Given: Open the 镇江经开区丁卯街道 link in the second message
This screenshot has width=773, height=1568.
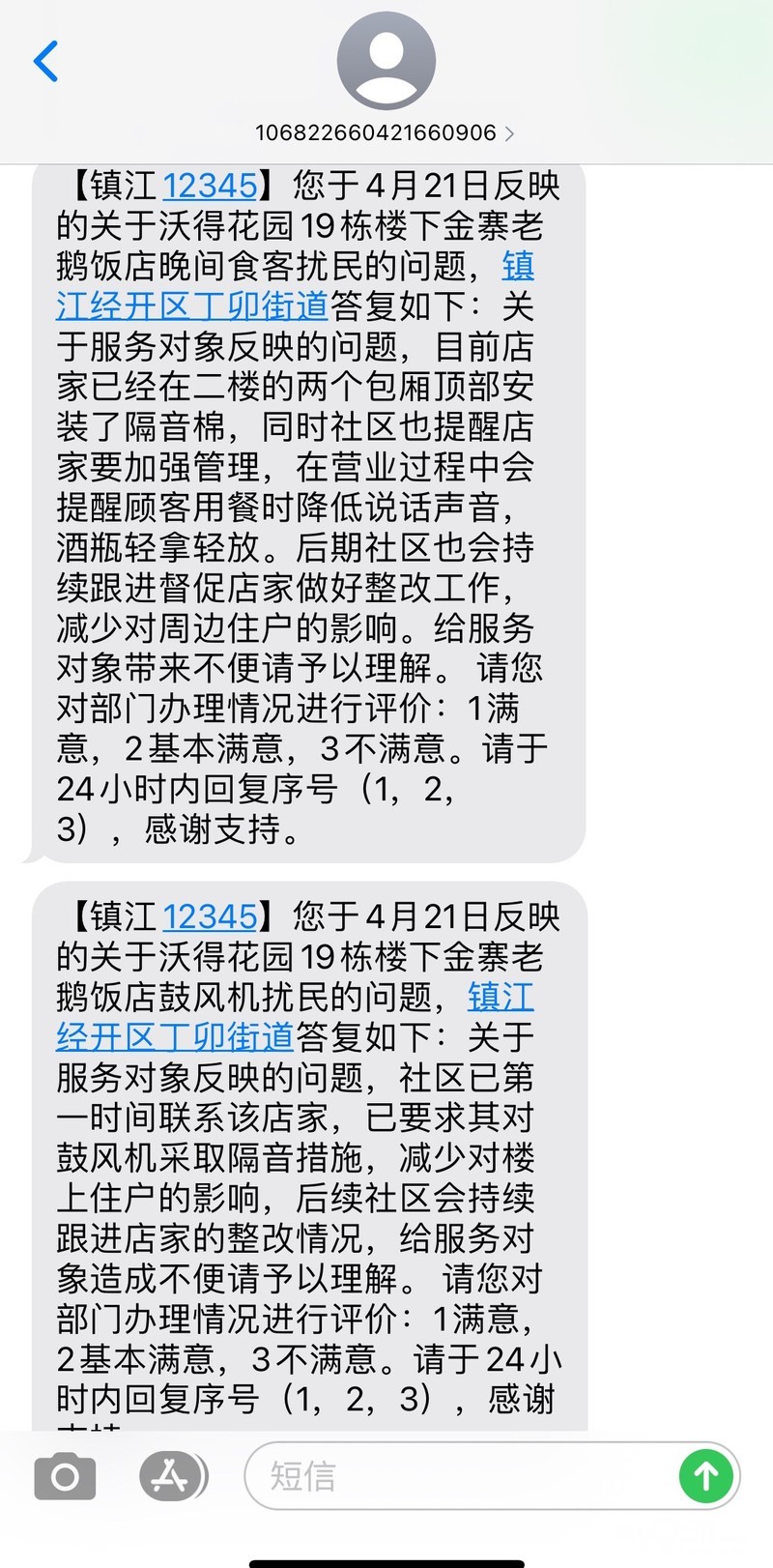Looking at the screenshot, I should [x=175, y=1036].
